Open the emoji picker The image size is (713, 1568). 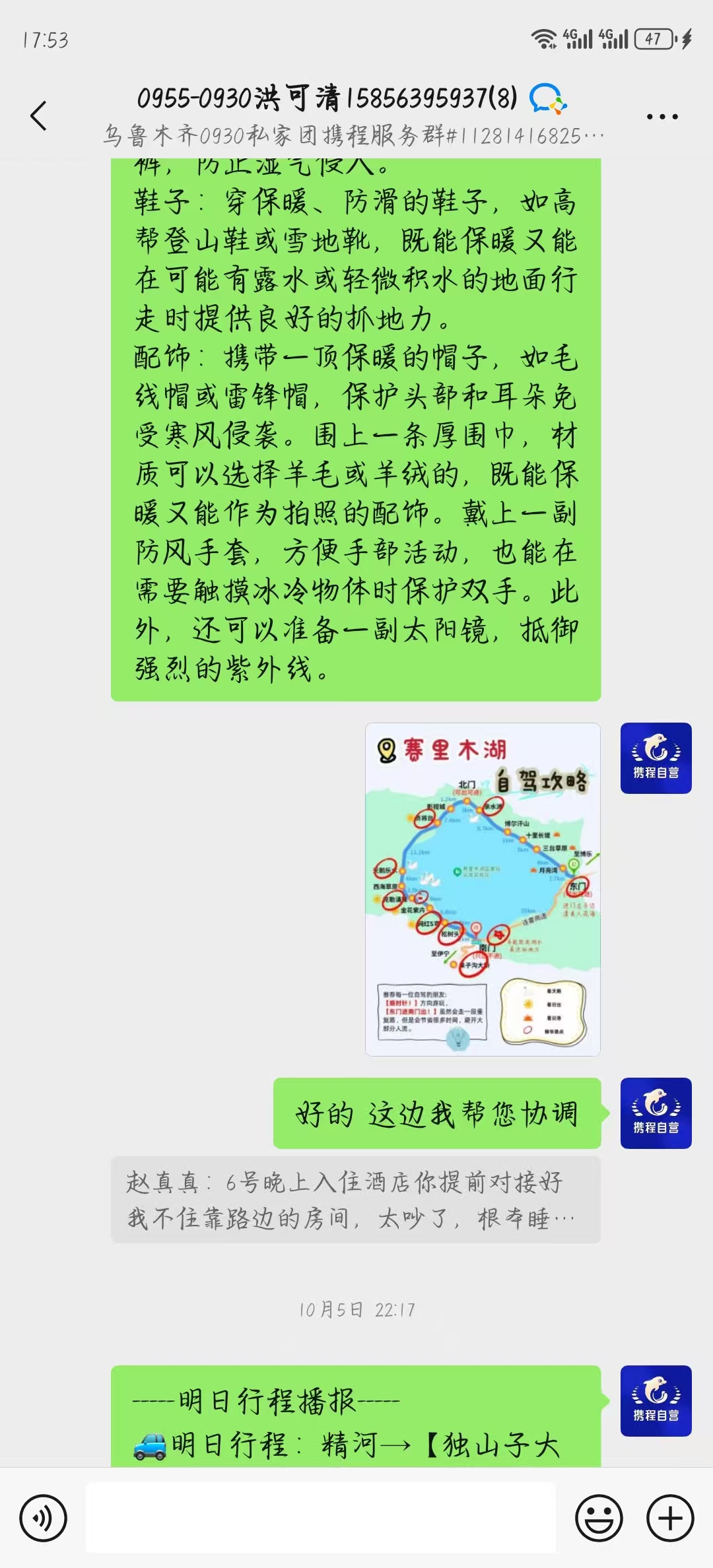tap(599, 1518)
